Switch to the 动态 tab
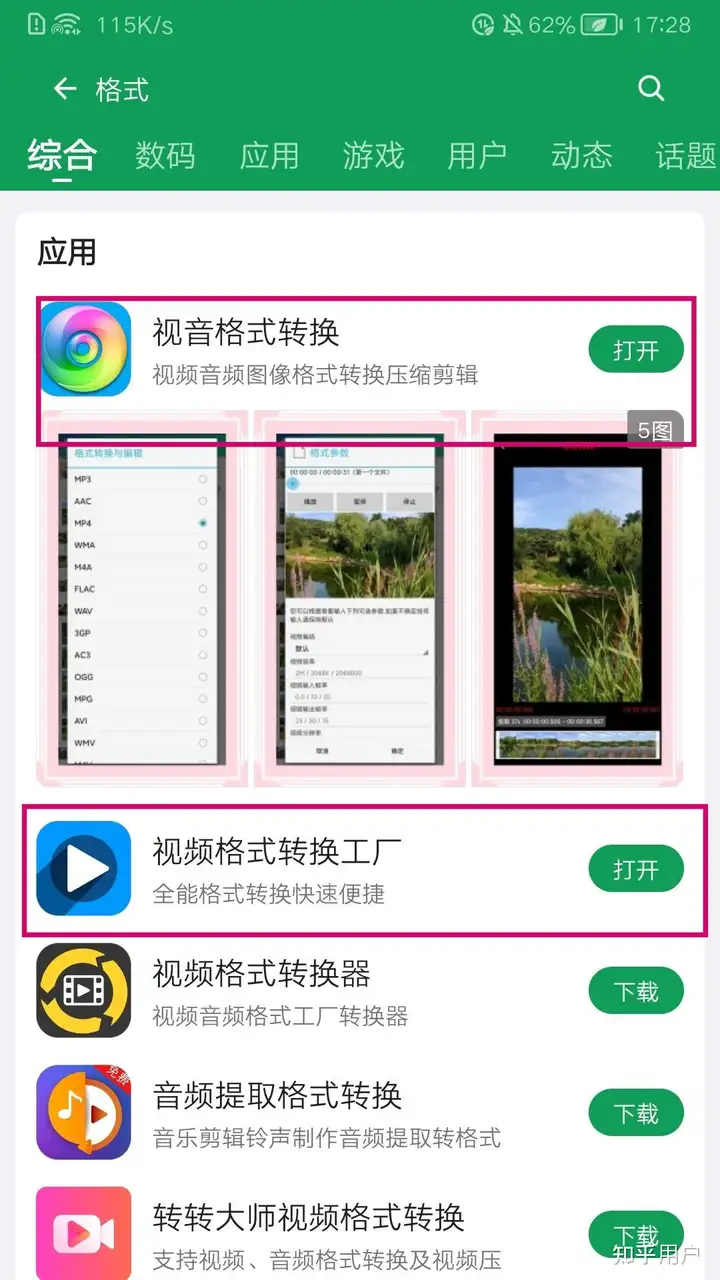 [581, 155]
